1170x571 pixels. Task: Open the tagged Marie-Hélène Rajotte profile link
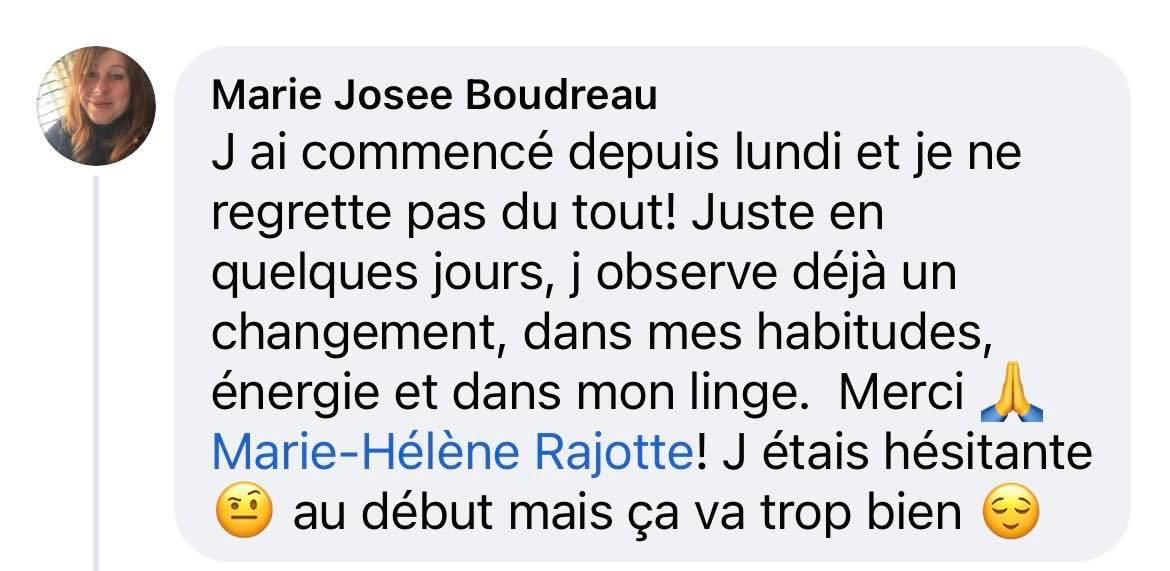(453, 455)
